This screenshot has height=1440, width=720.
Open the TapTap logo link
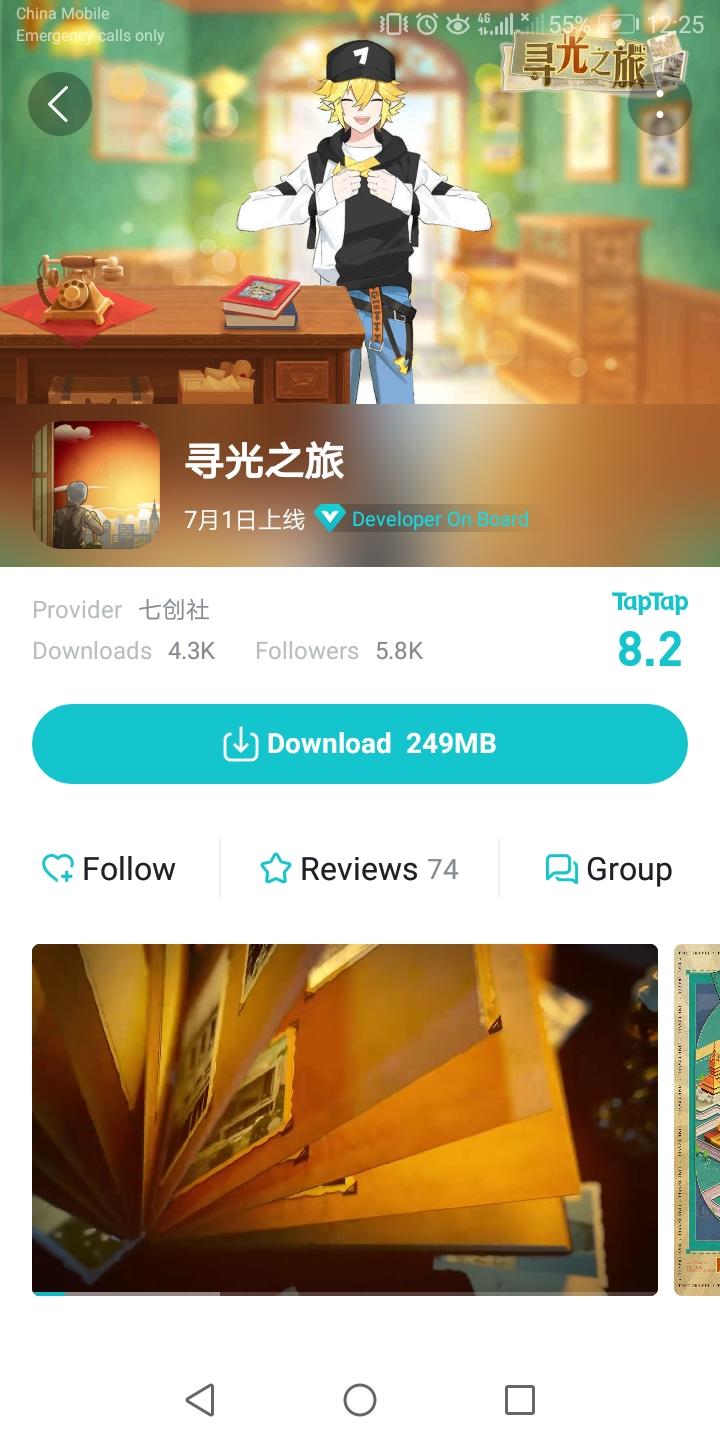650,602
